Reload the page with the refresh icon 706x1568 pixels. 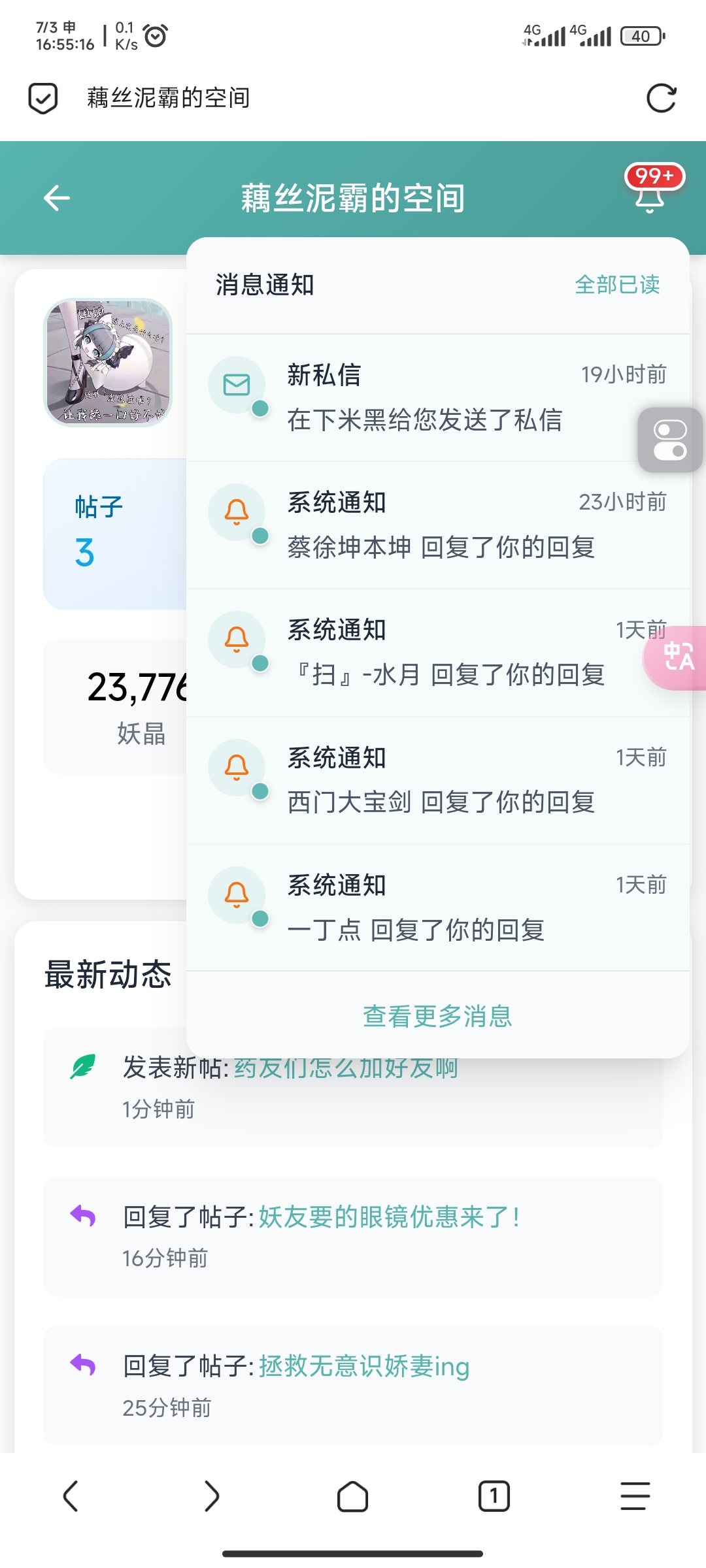pyautogui.click(x=661, y=99)
